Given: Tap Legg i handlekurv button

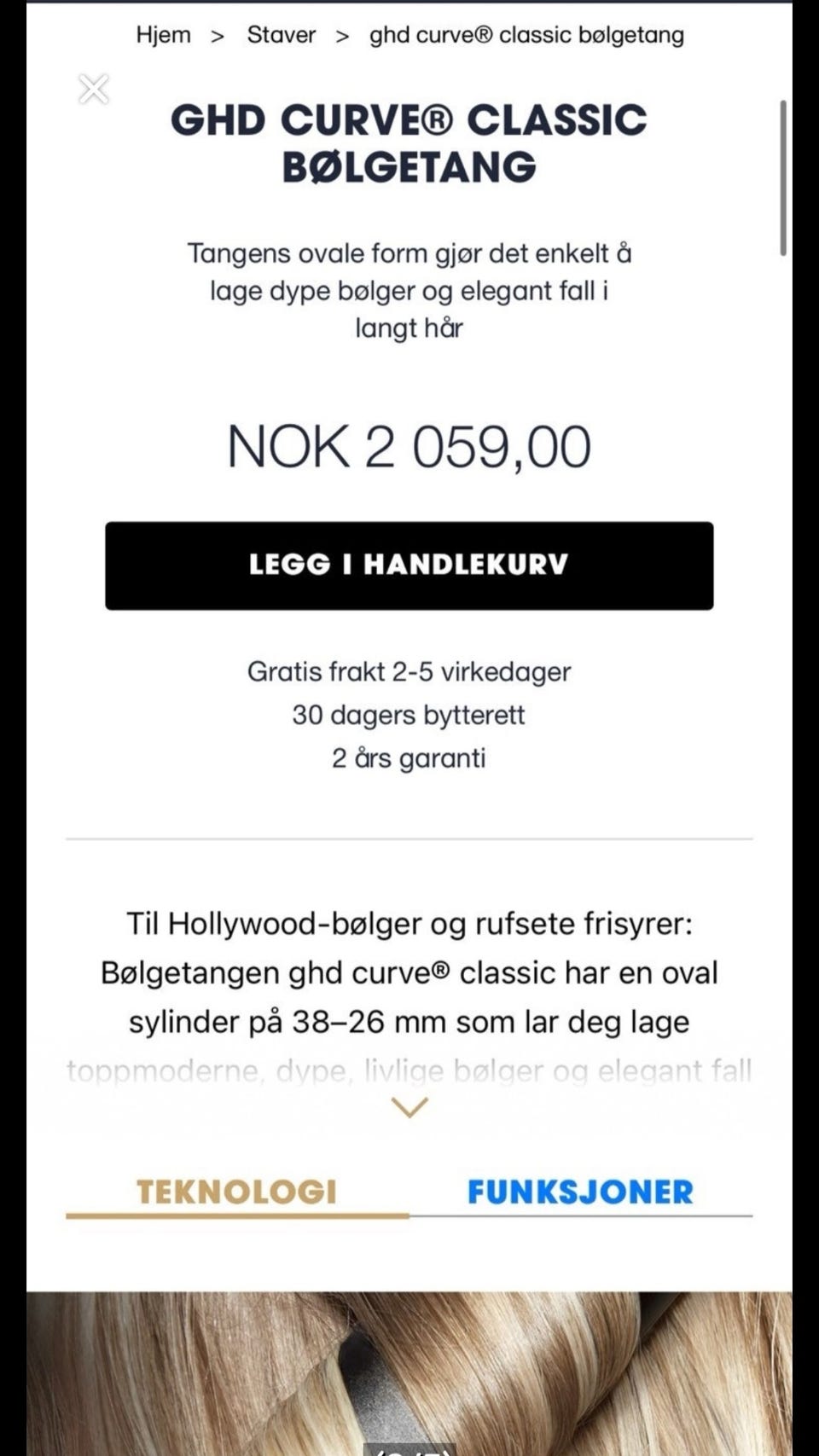Looking at the screenshot, I should 409,566.
